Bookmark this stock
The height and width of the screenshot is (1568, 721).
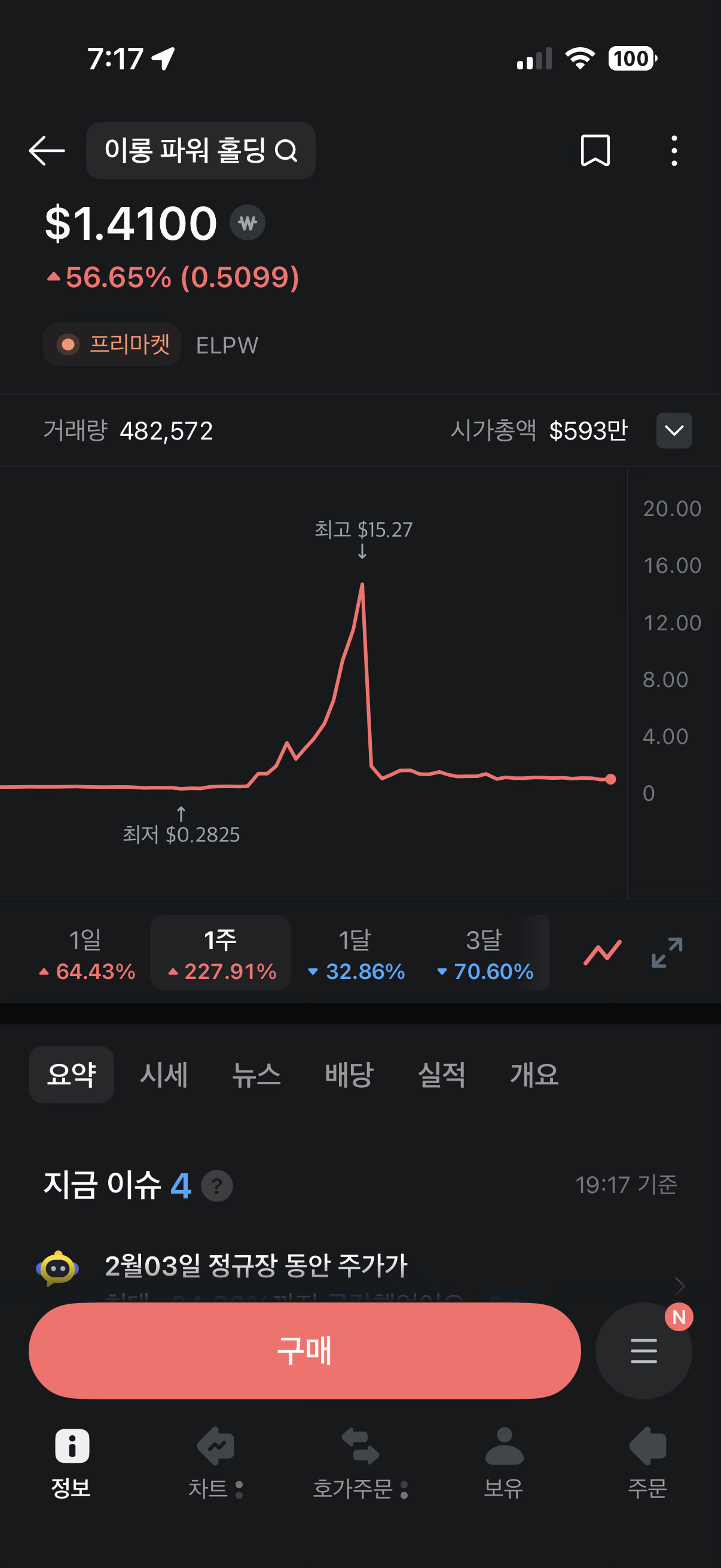(594, 150)
